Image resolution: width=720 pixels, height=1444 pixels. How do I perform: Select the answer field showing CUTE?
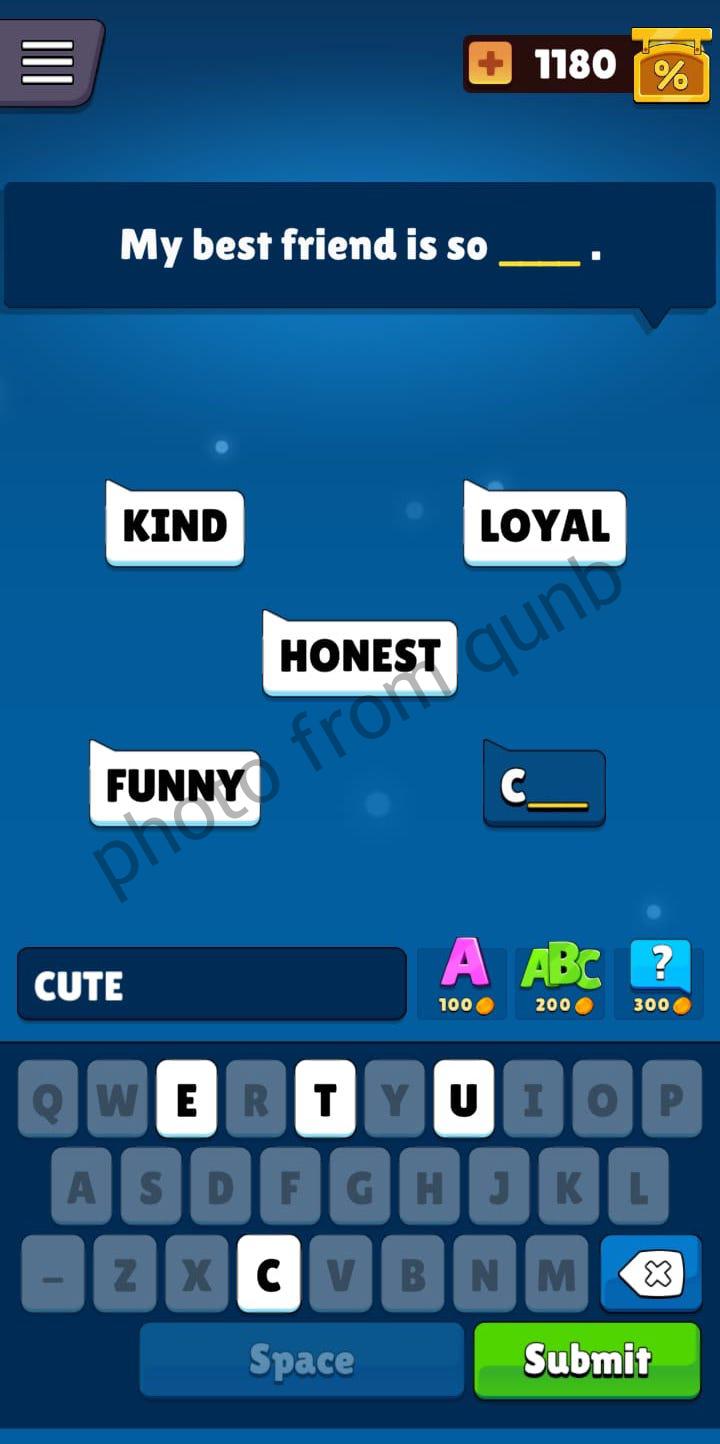tap(211, 985)
